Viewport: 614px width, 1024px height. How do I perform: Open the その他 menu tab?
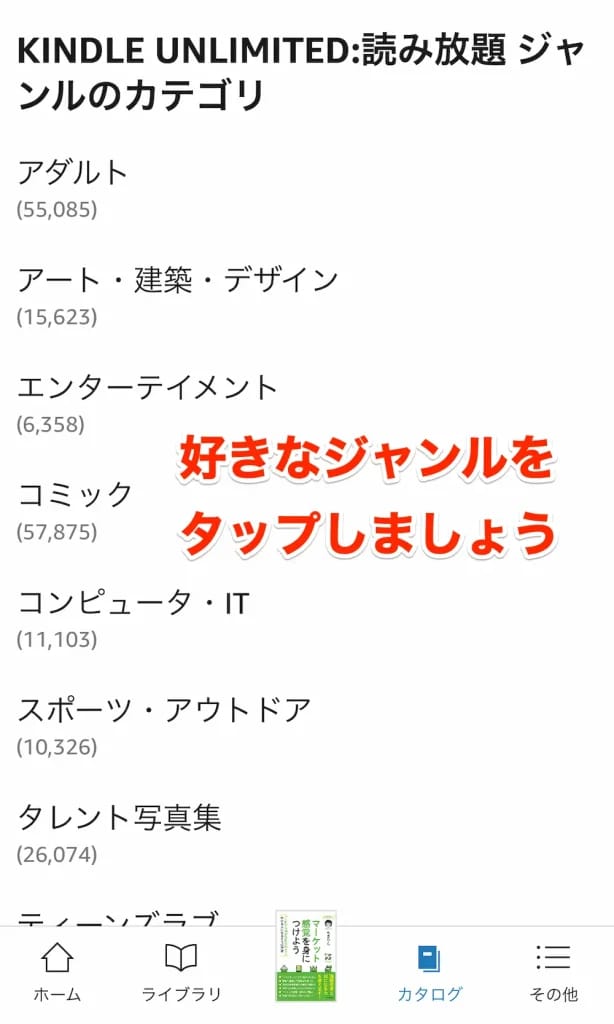(x=553, y=972)
